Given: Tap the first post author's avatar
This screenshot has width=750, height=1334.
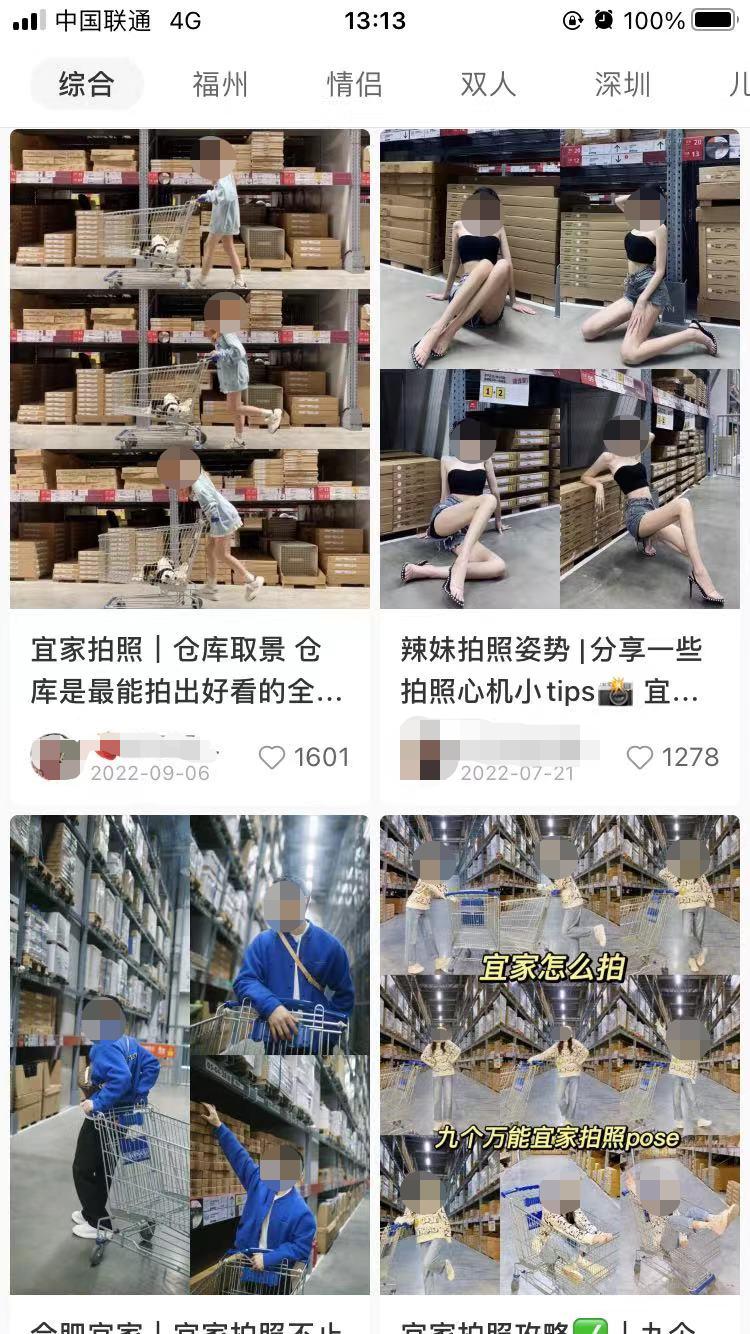Looking at the screenshot, I should pyautogui.click(x=57, y=757).
